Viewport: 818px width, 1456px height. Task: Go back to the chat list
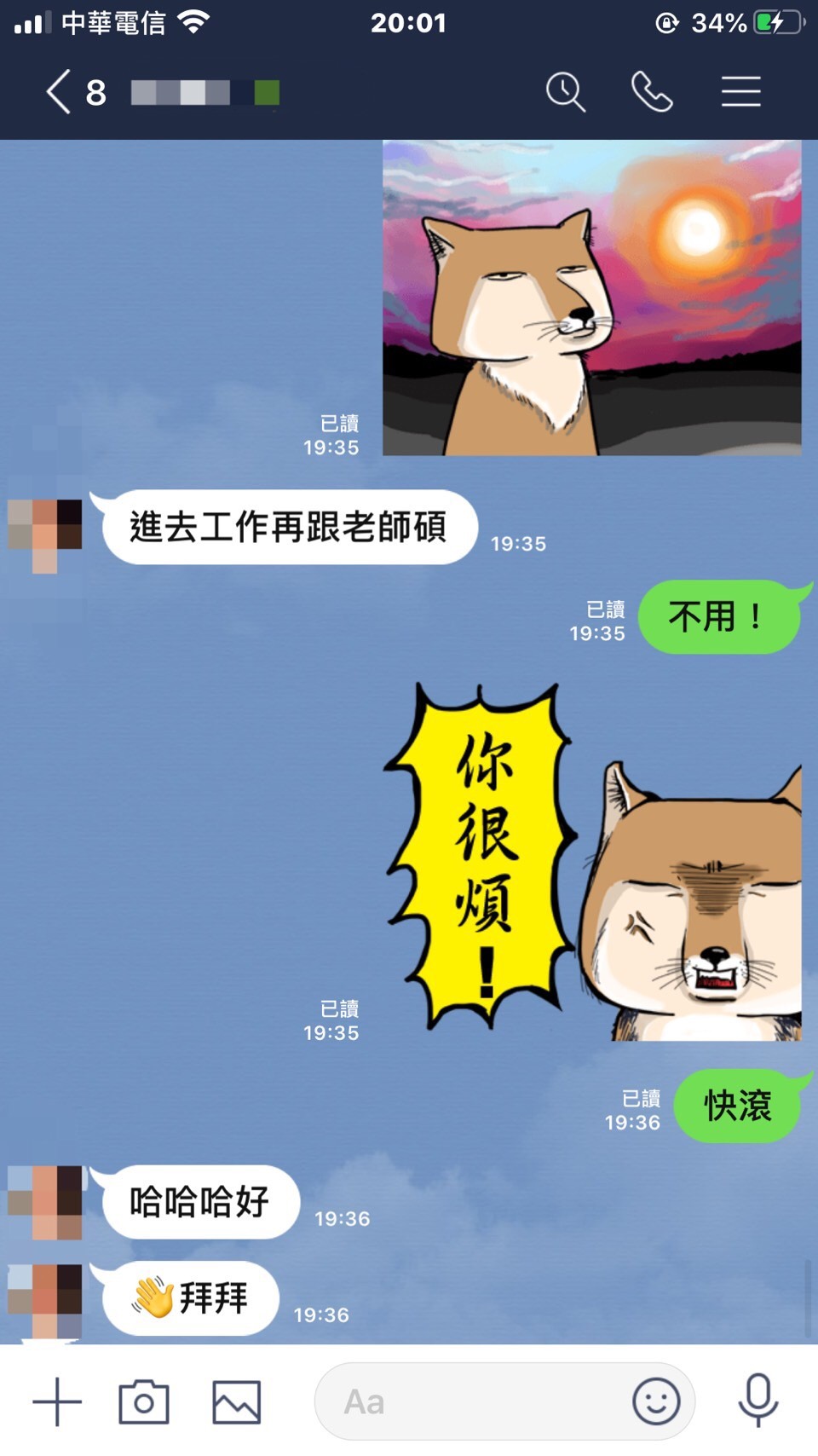[58, 92]
